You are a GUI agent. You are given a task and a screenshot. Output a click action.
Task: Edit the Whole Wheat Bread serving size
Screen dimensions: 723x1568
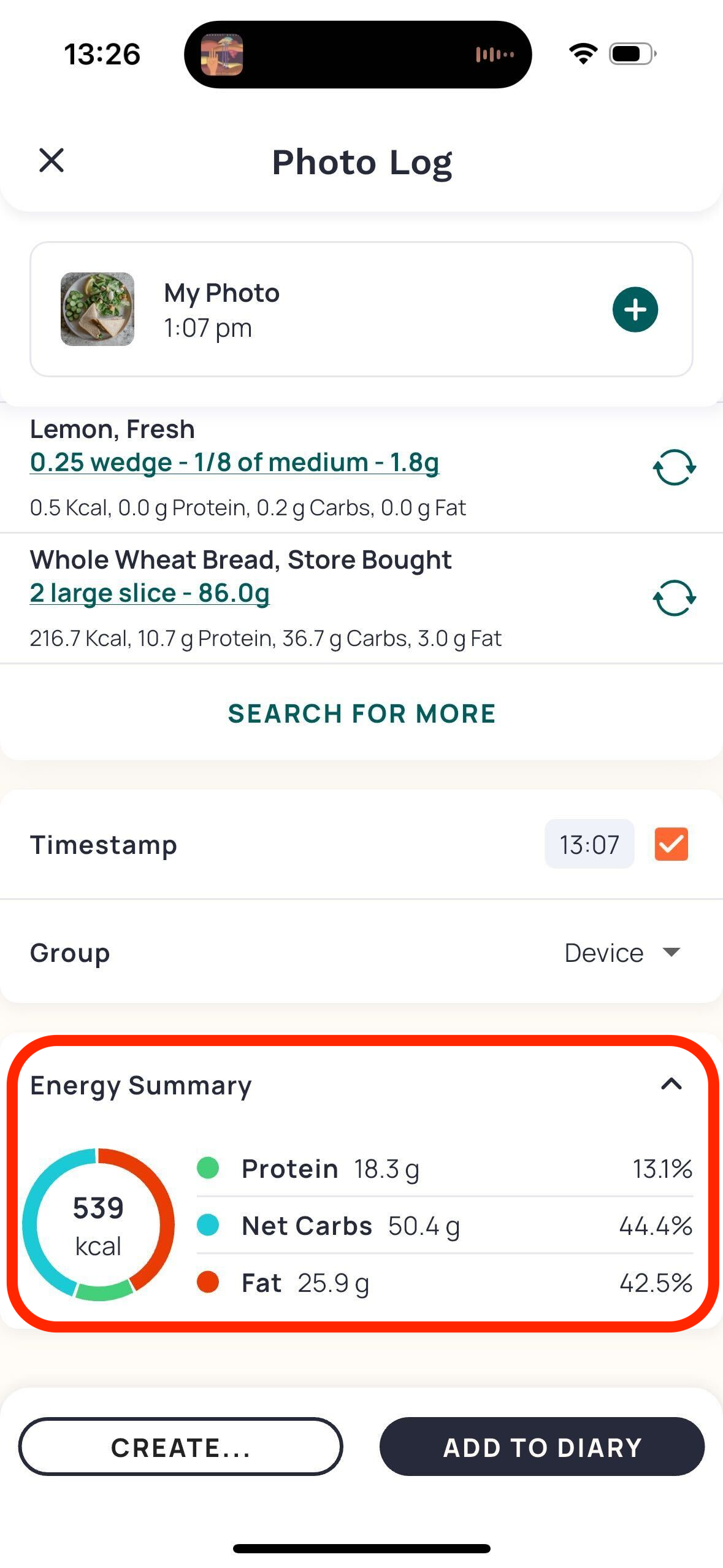point(150,593)
